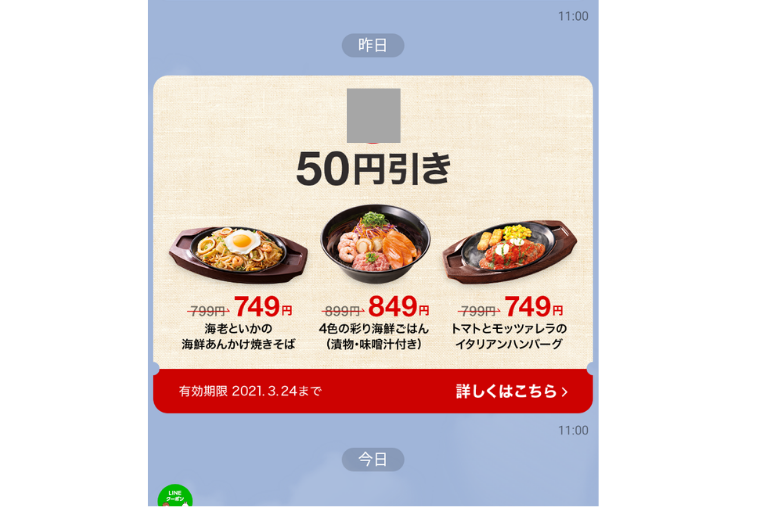768x512 pixels.
Task: Open the 50円引き coupon card
Action: point(372,222)
